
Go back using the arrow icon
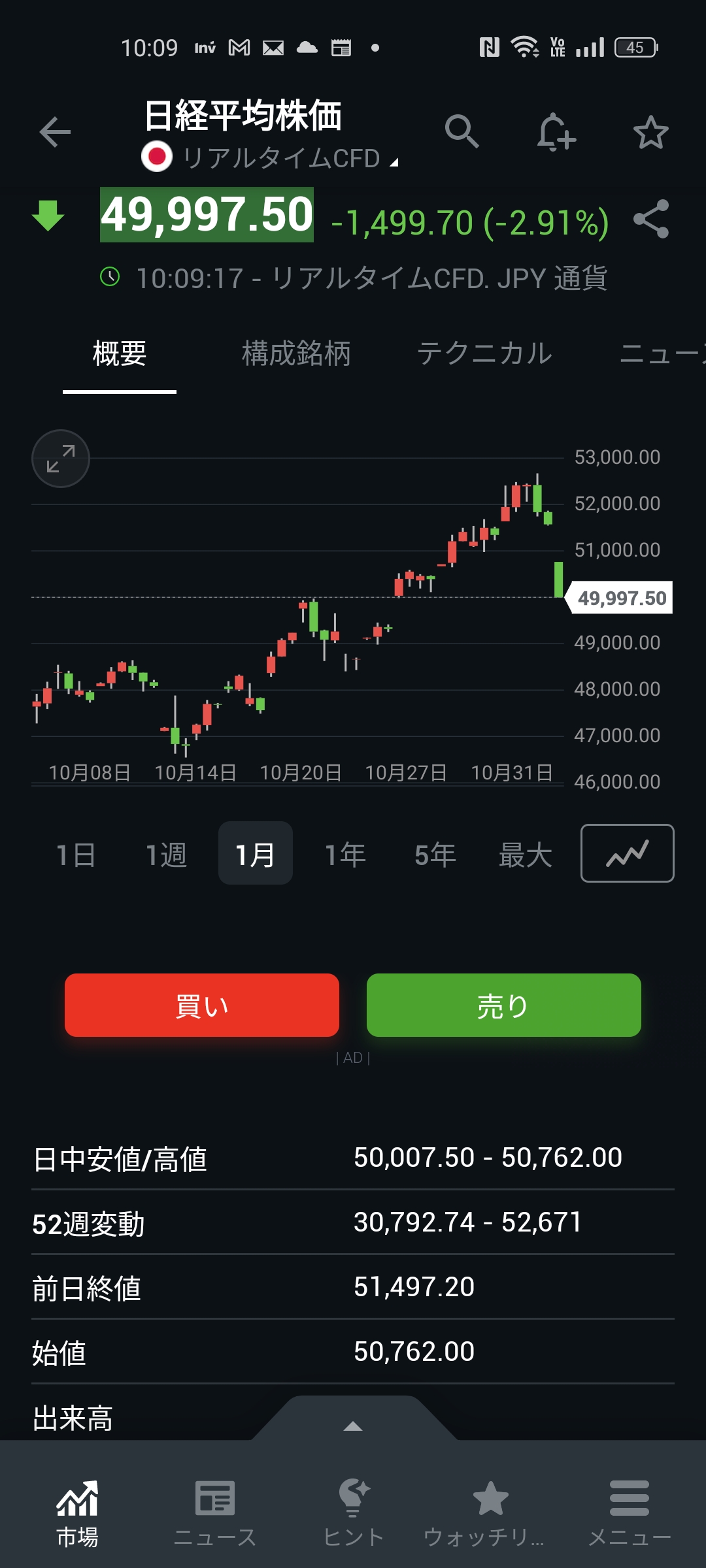[x=55, y=133]
